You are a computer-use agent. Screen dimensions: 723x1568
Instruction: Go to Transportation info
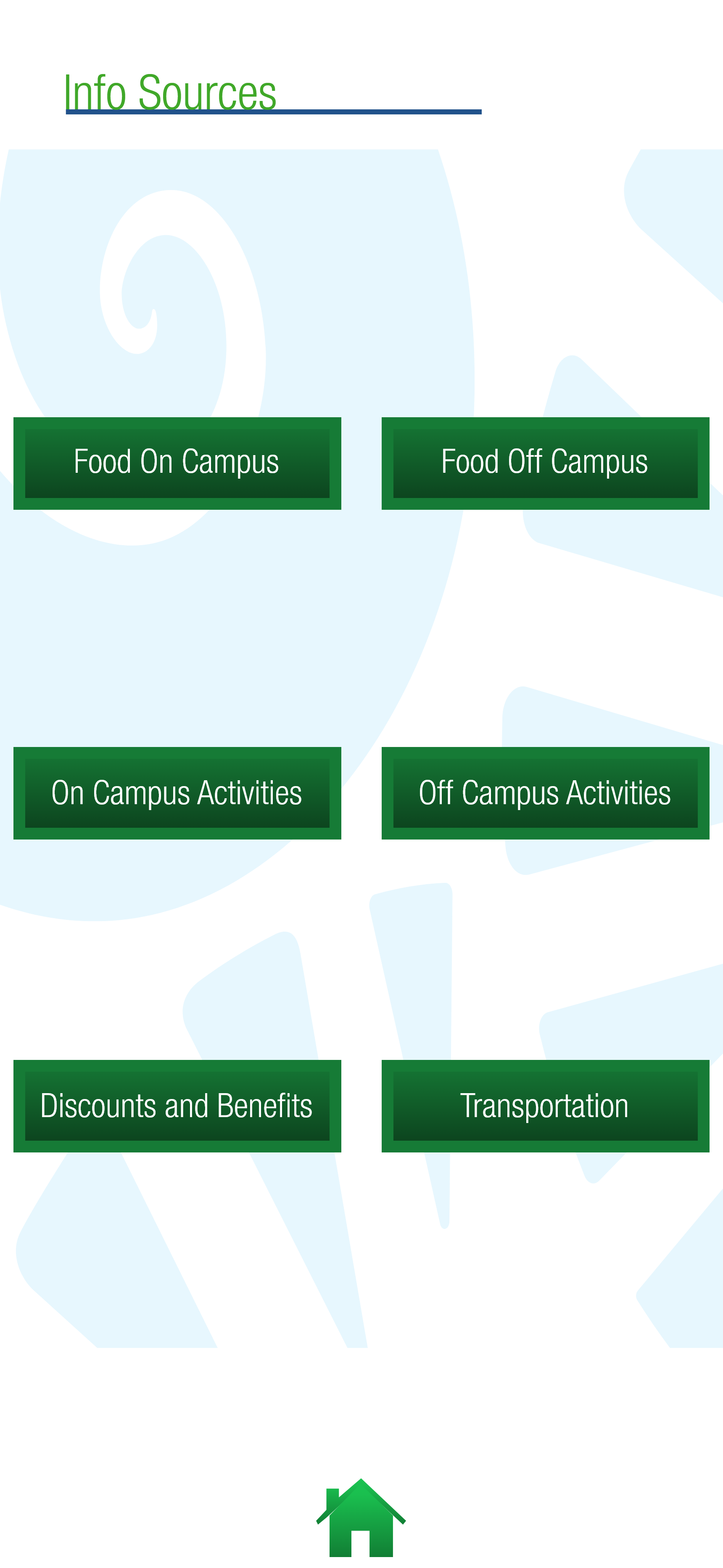[545, 1106]
